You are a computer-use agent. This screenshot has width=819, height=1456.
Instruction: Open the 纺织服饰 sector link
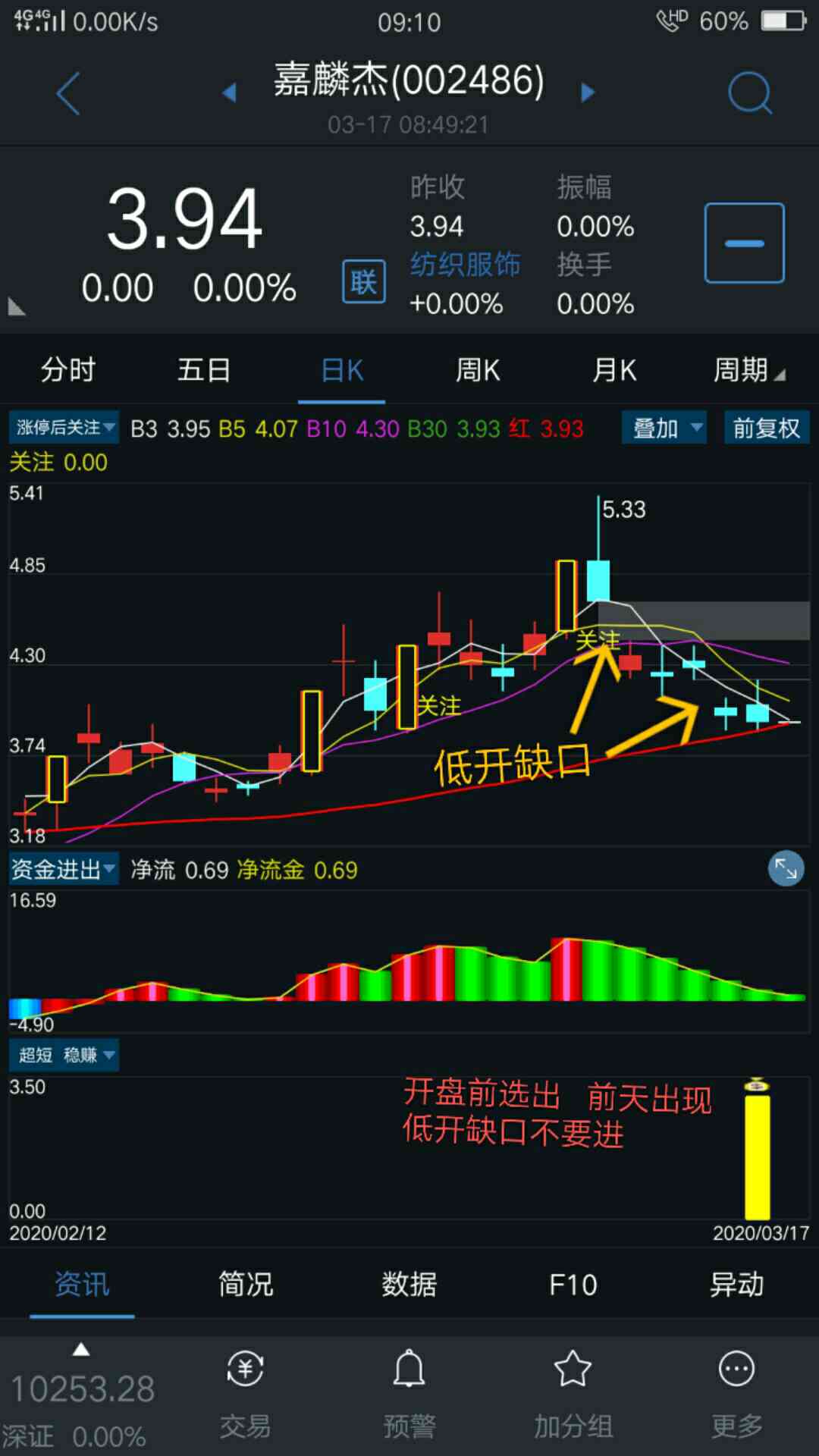coord(465,265)
